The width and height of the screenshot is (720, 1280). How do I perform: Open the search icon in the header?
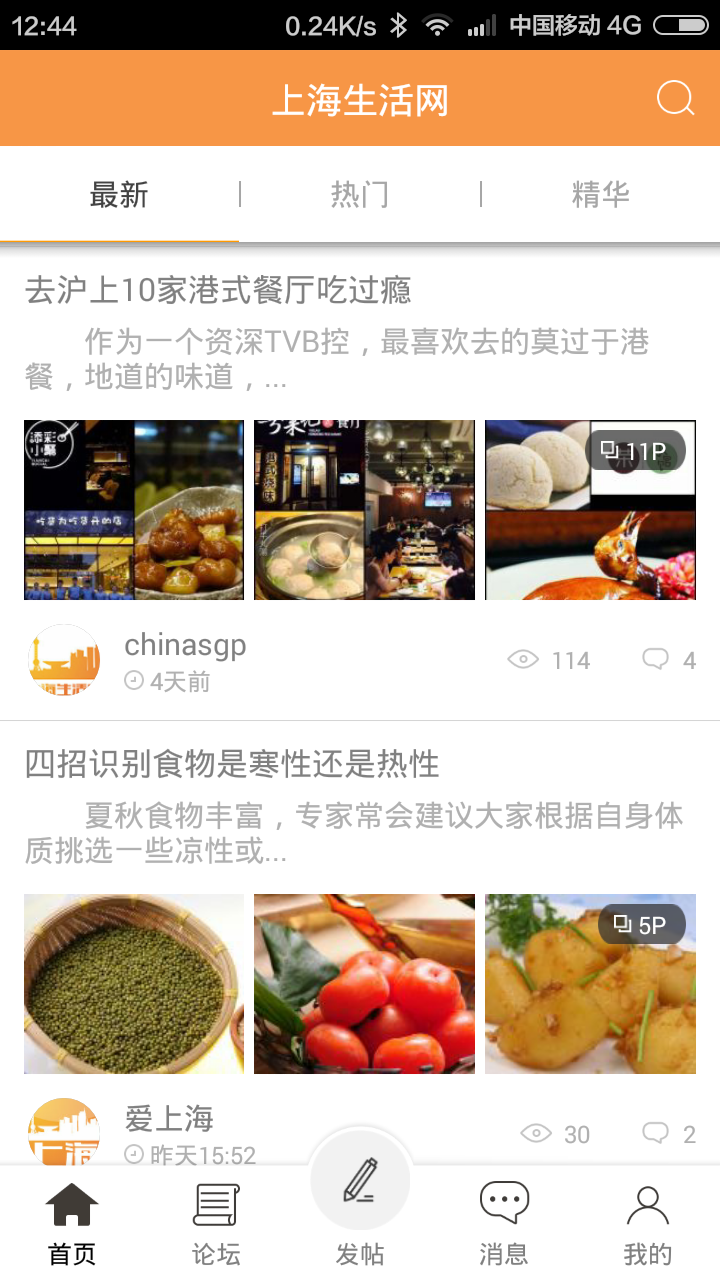click(675, 98)
